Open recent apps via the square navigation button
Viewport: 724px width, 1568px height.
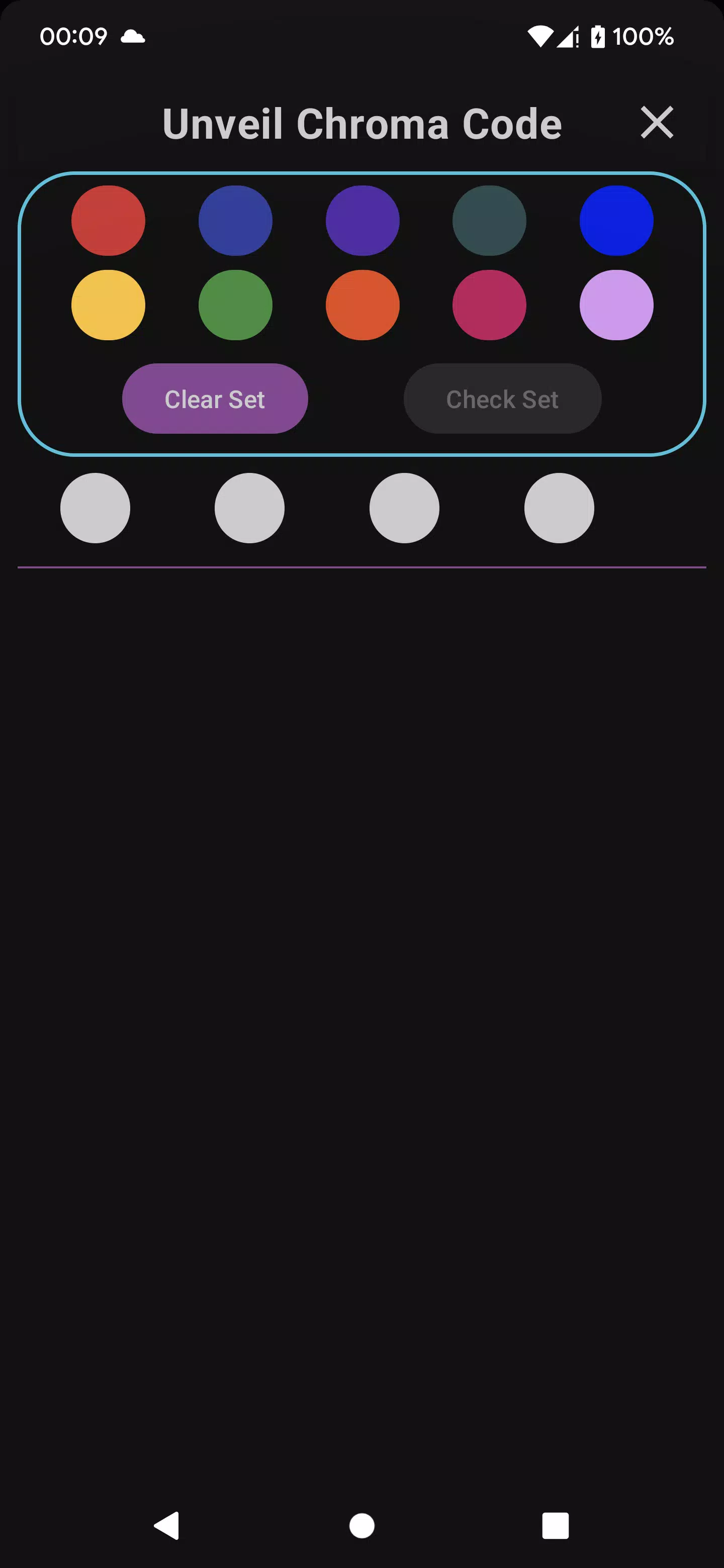point(555,1525)
